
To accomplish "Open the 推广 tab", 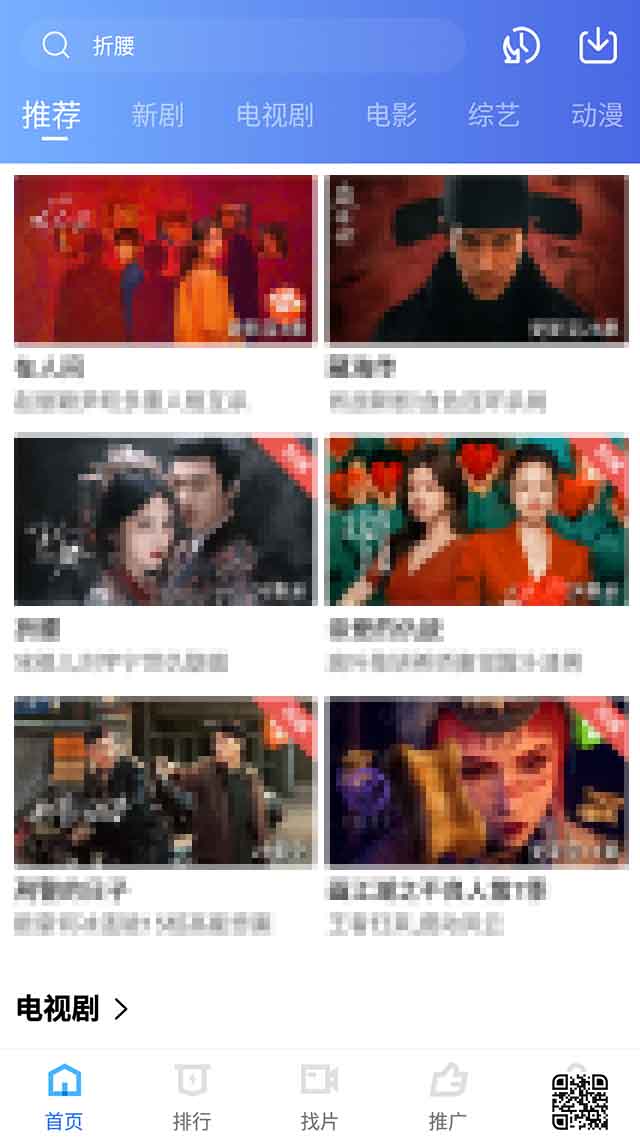I will (x=447, y=1096).
